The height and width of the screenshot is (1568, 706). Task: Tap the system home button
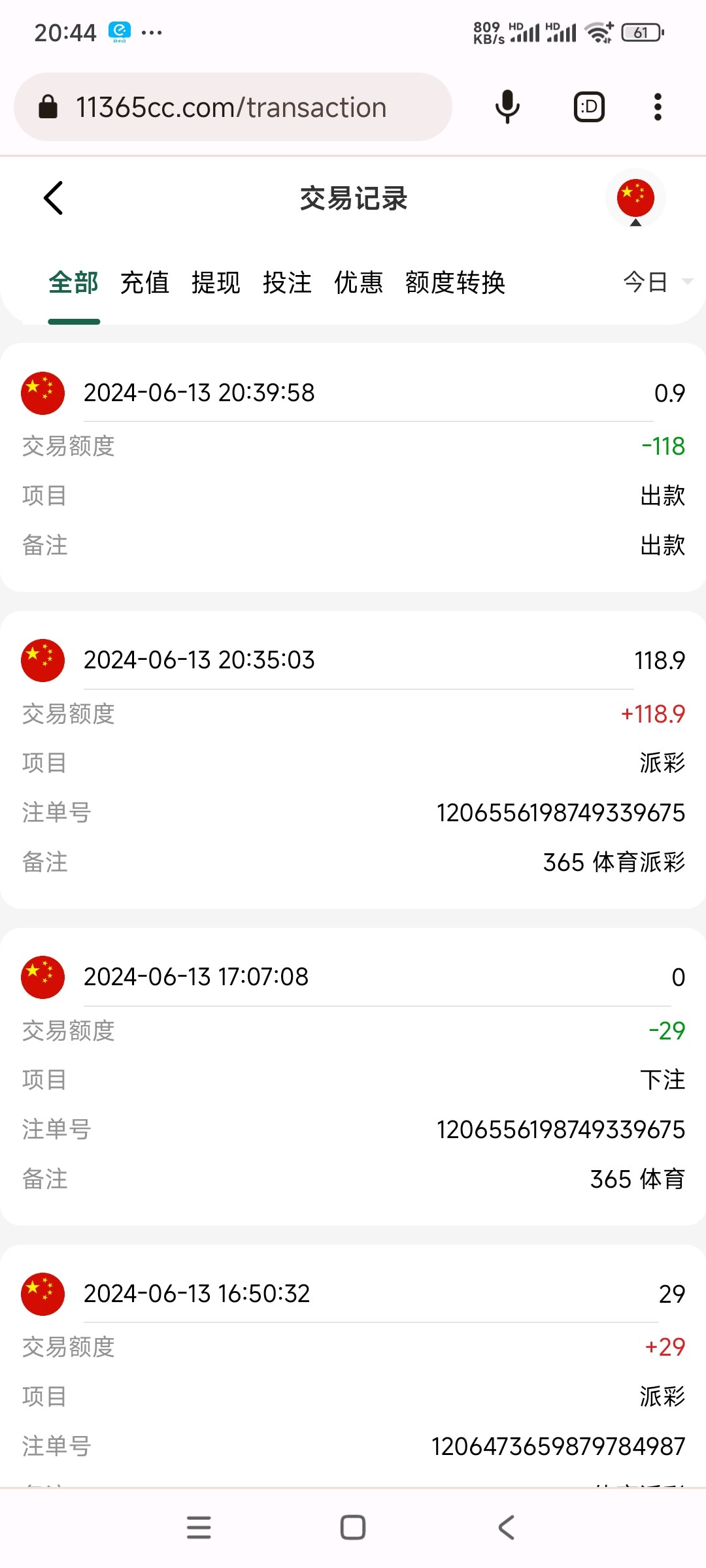tap(353, 1527)
